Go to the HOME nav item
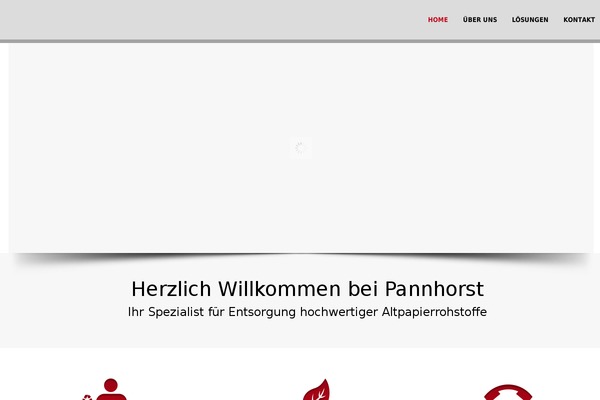 point(438,20)
